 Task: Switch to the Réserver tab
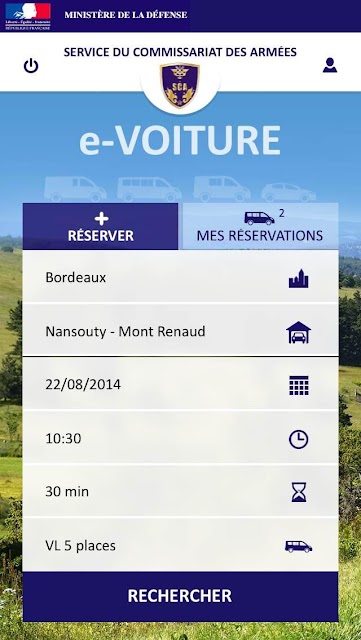[x=100, y=227]
